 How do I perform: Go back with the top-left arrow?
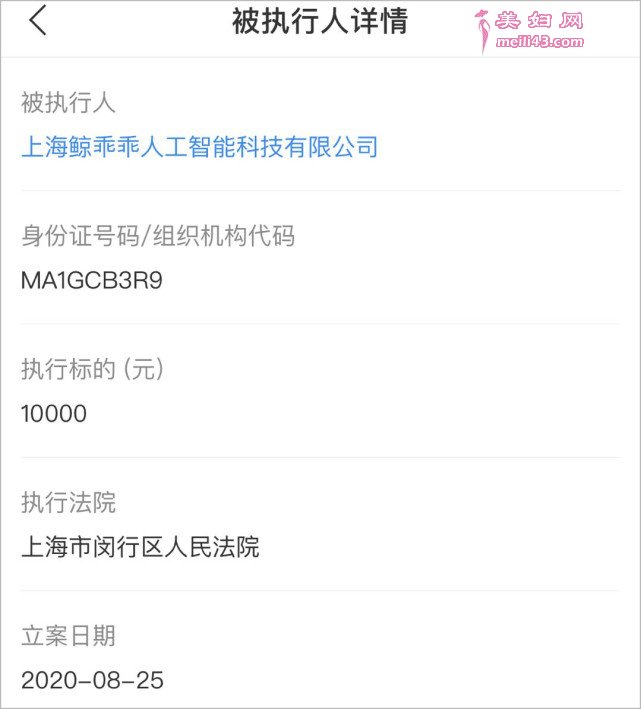coord(38,21)
